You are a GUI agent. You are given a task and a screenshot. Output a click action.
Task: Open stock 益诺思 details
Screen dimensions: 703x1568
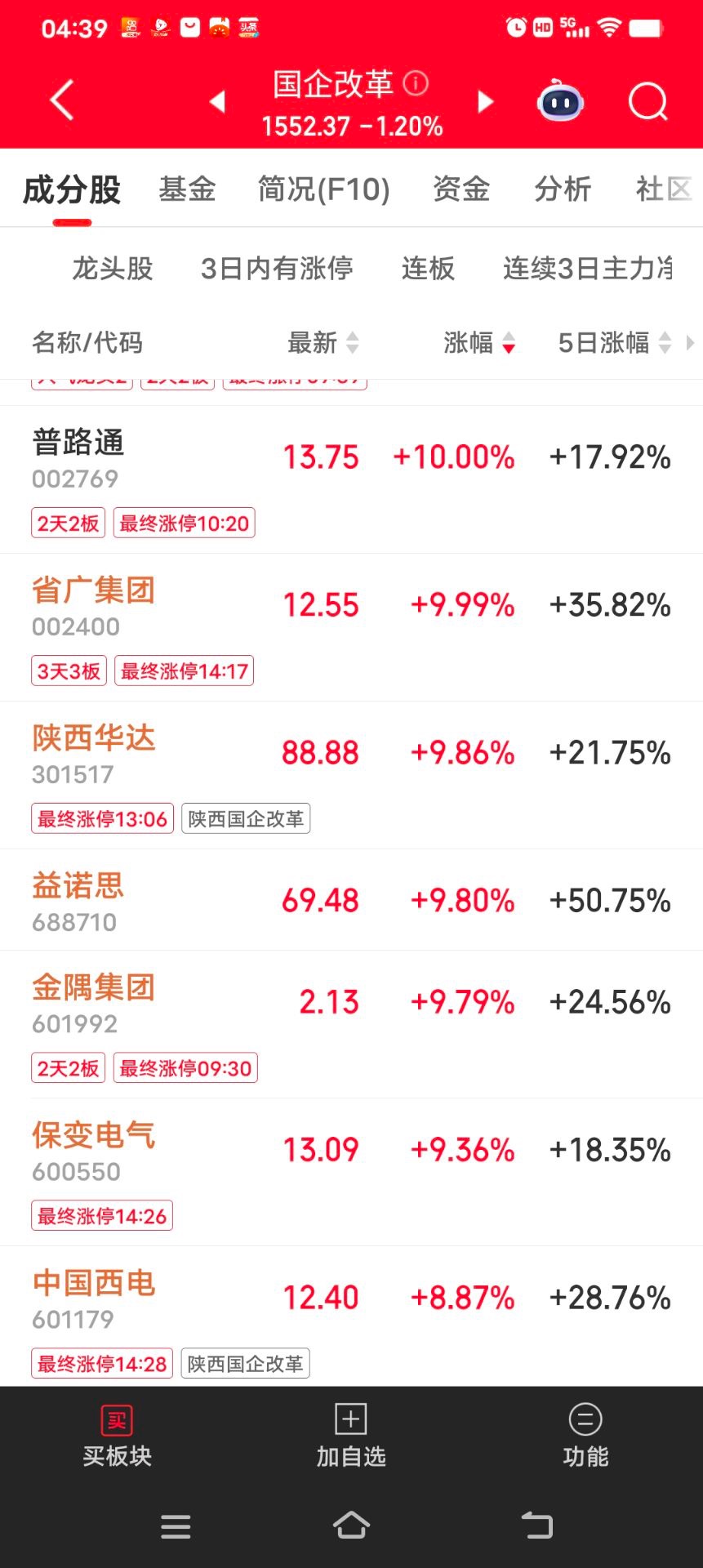tap(78, 887)
